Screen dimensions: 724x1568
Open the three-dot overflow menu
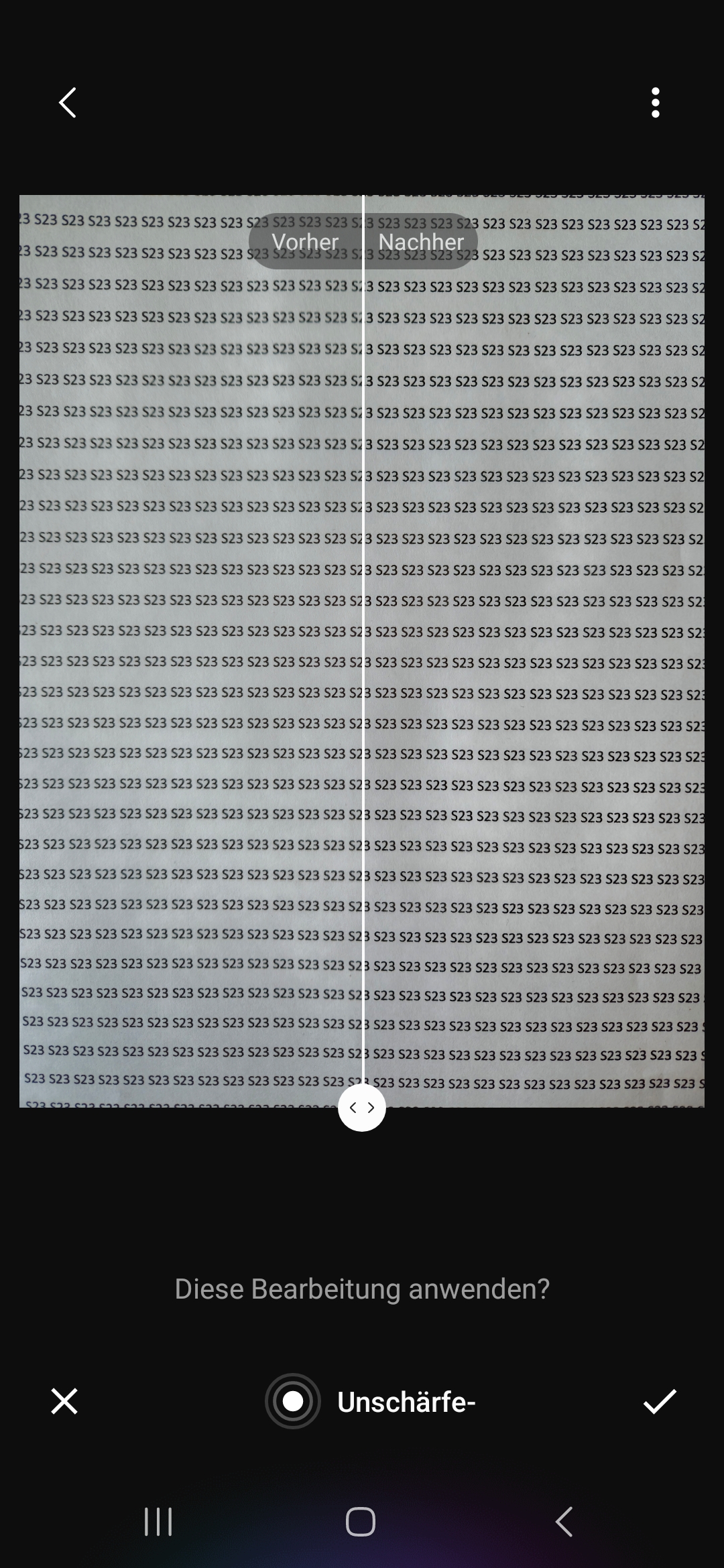[655, 103]
